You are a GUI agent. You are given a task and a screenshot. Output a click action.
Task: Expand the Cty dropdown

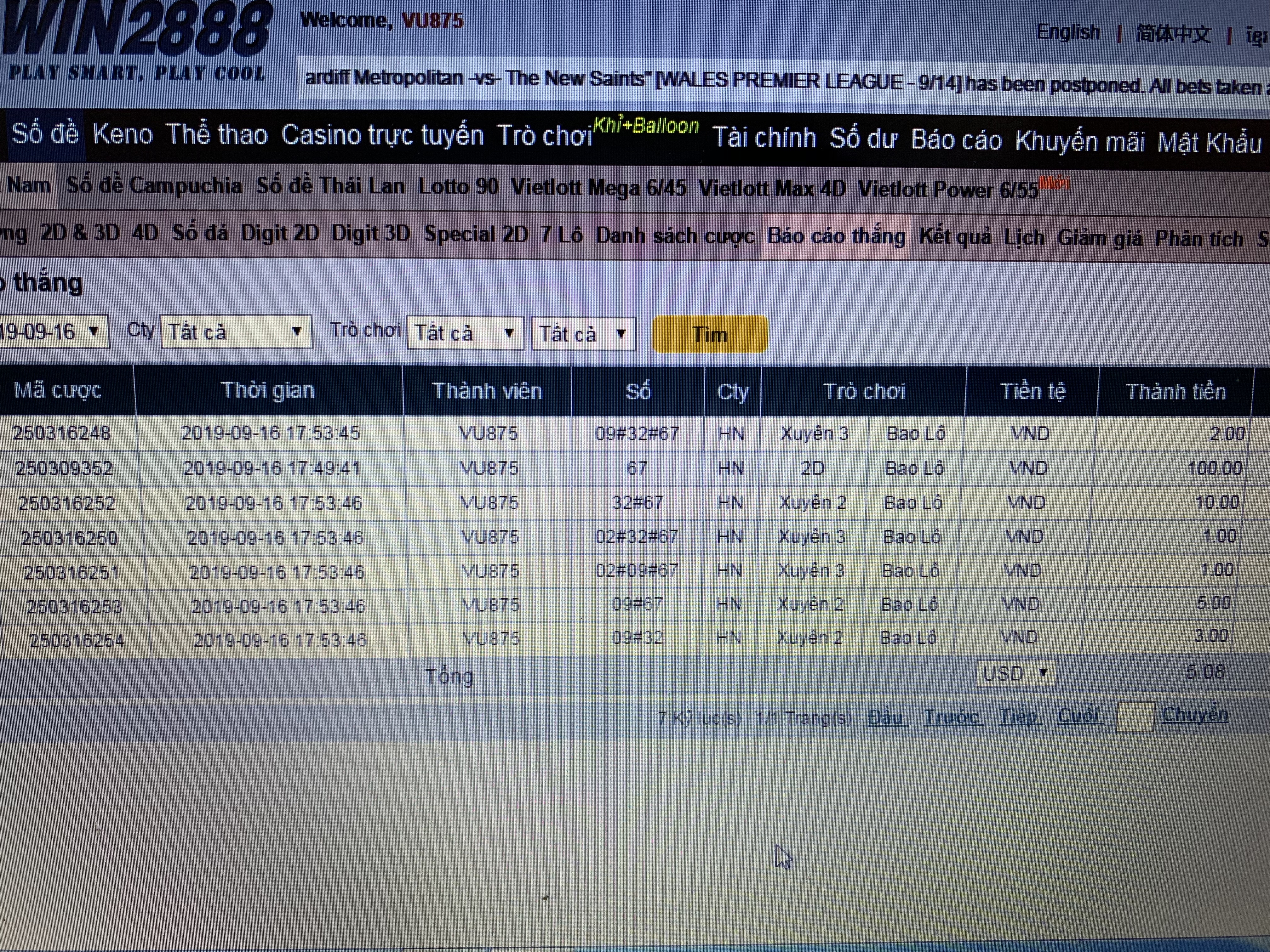point(236,332)
